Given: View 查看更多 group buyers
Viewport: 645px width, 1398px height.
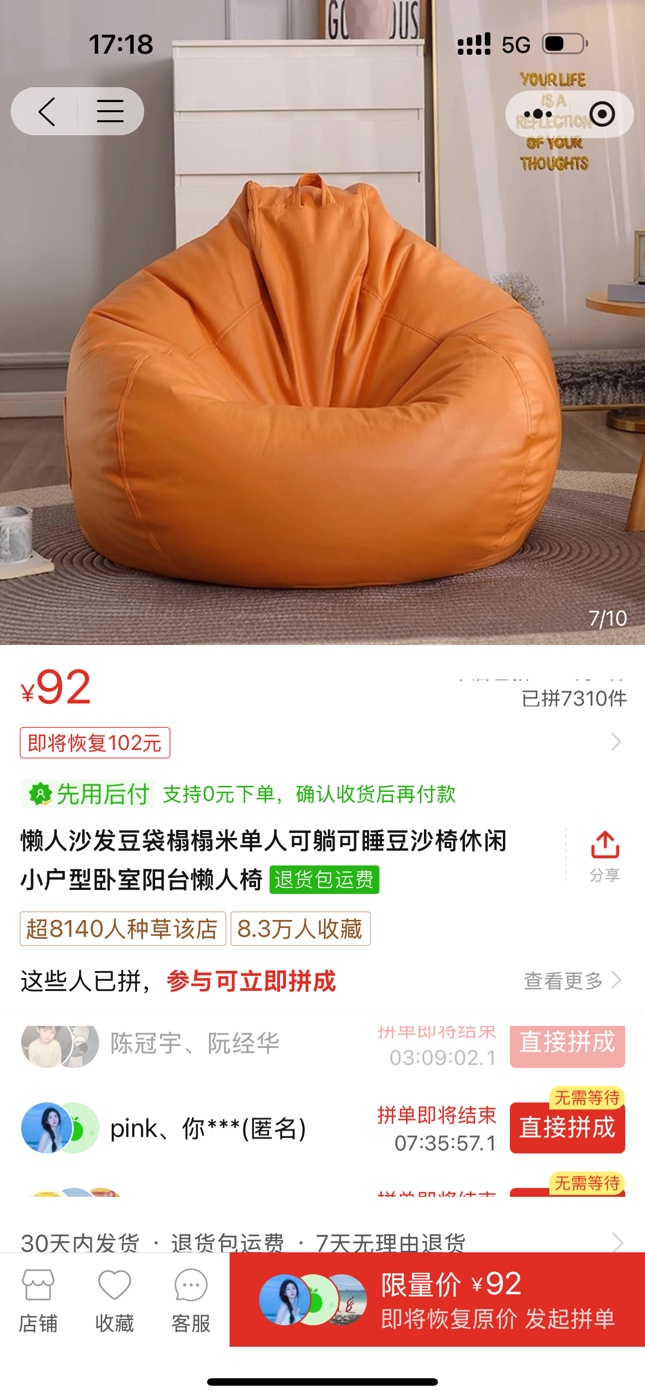Looking at the screenshot, I should coord(572,980).
